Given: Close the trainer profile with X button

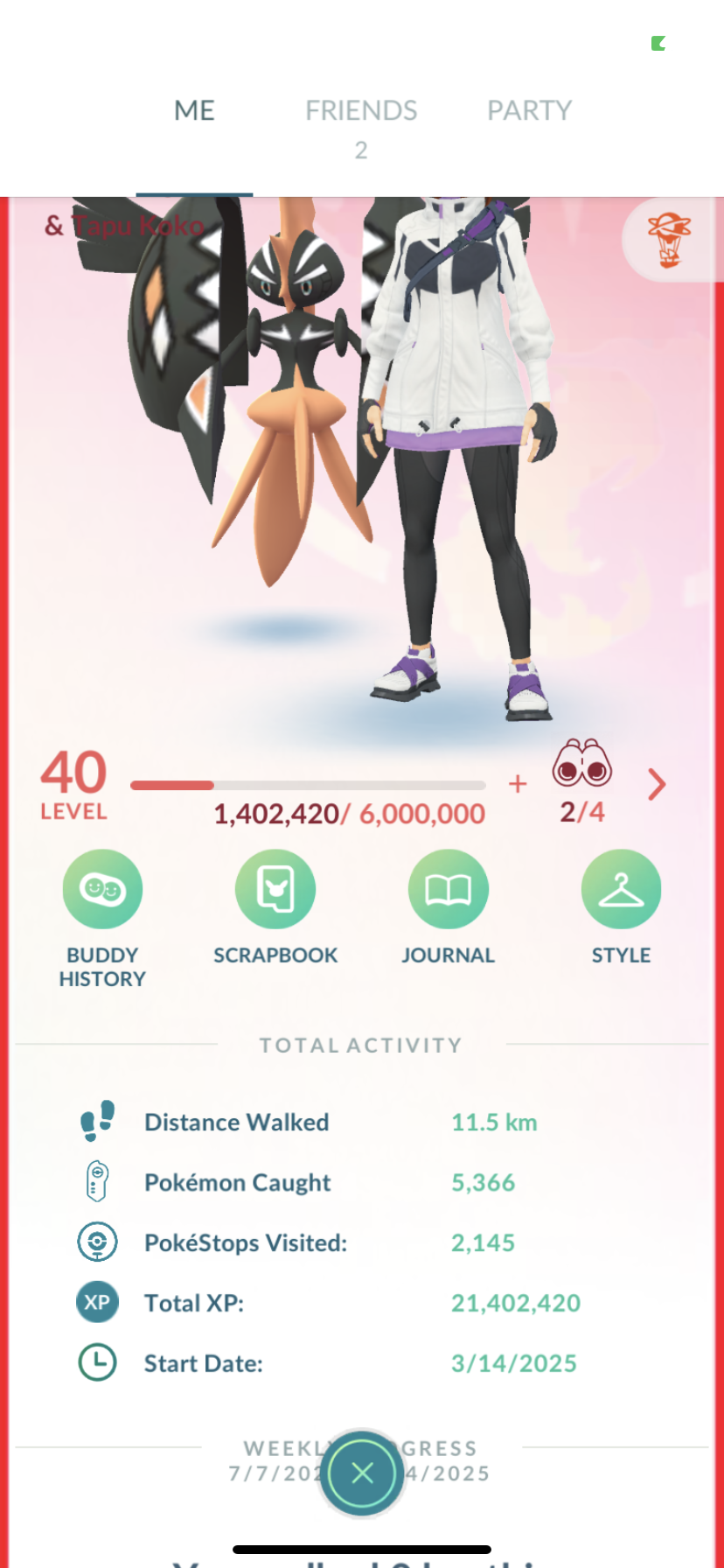Looking at the screenshot, I should [362, 1473].
